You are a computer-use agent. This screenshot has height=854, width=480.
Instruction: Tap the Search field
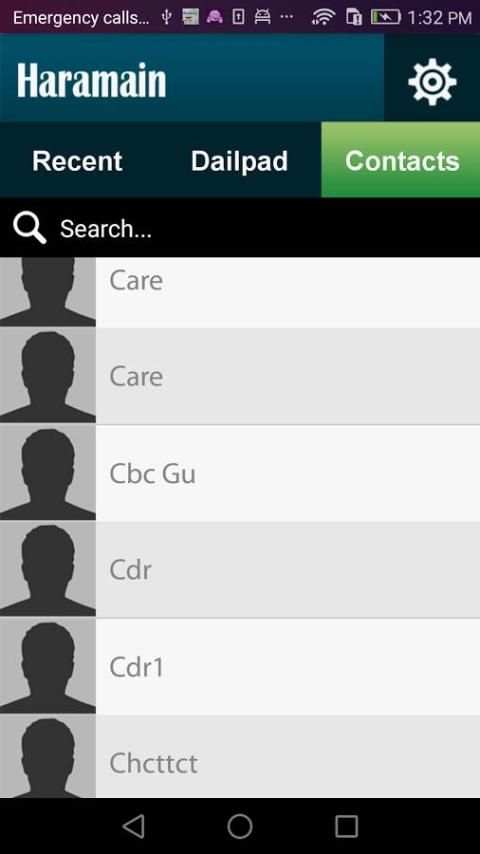(x=240, y=228)
